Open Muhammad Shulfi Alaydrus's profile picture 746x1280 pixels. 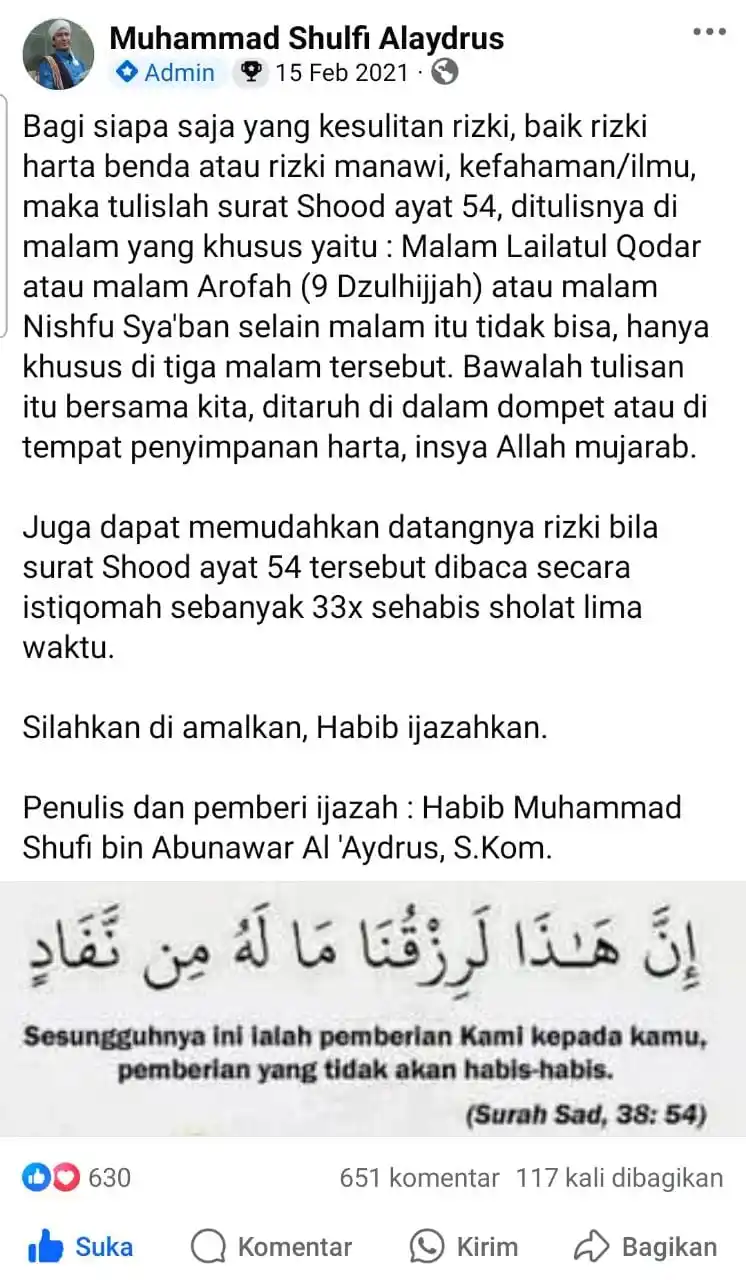57,54
